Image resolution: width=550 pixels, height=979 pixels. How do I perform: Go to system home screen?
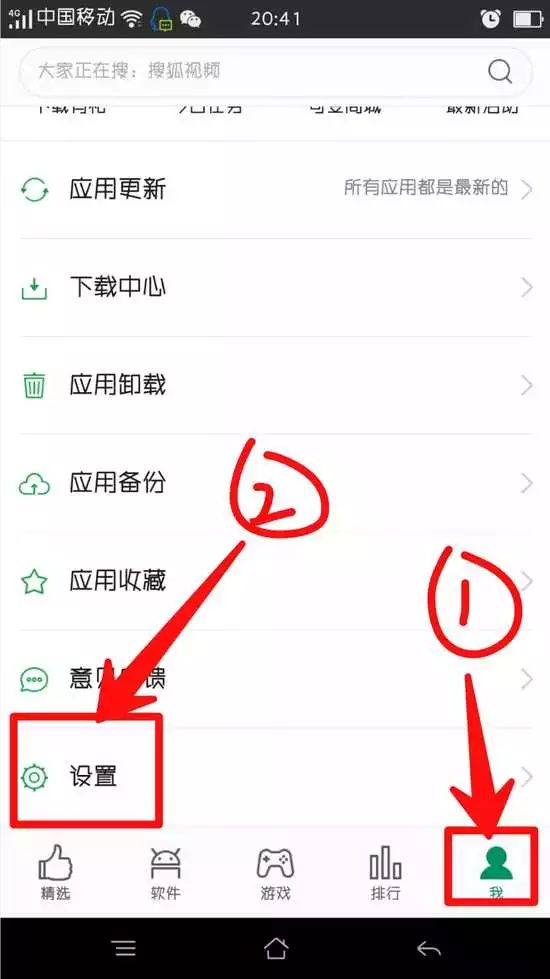pyautogui.click(x=275, y=948)
